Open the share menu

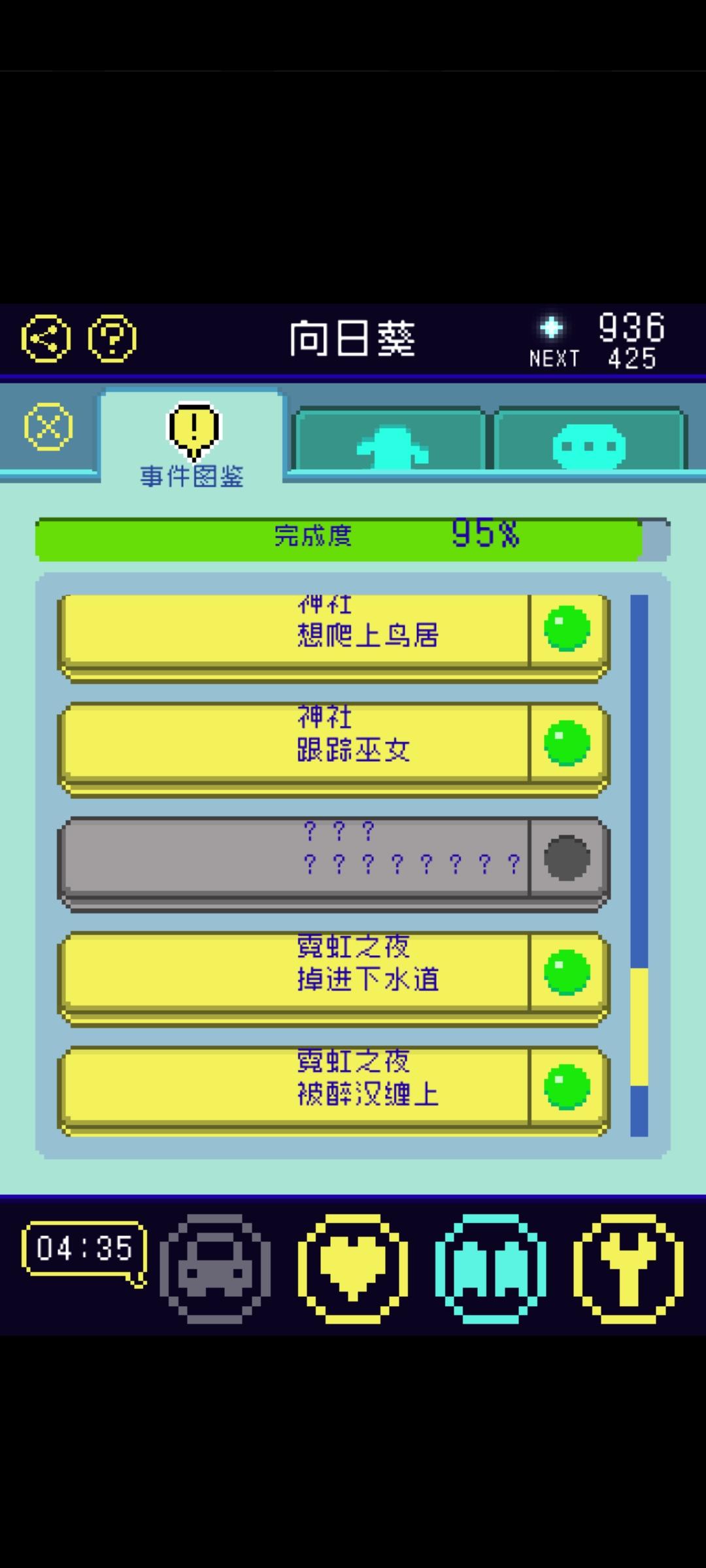(x=44, y=339)
